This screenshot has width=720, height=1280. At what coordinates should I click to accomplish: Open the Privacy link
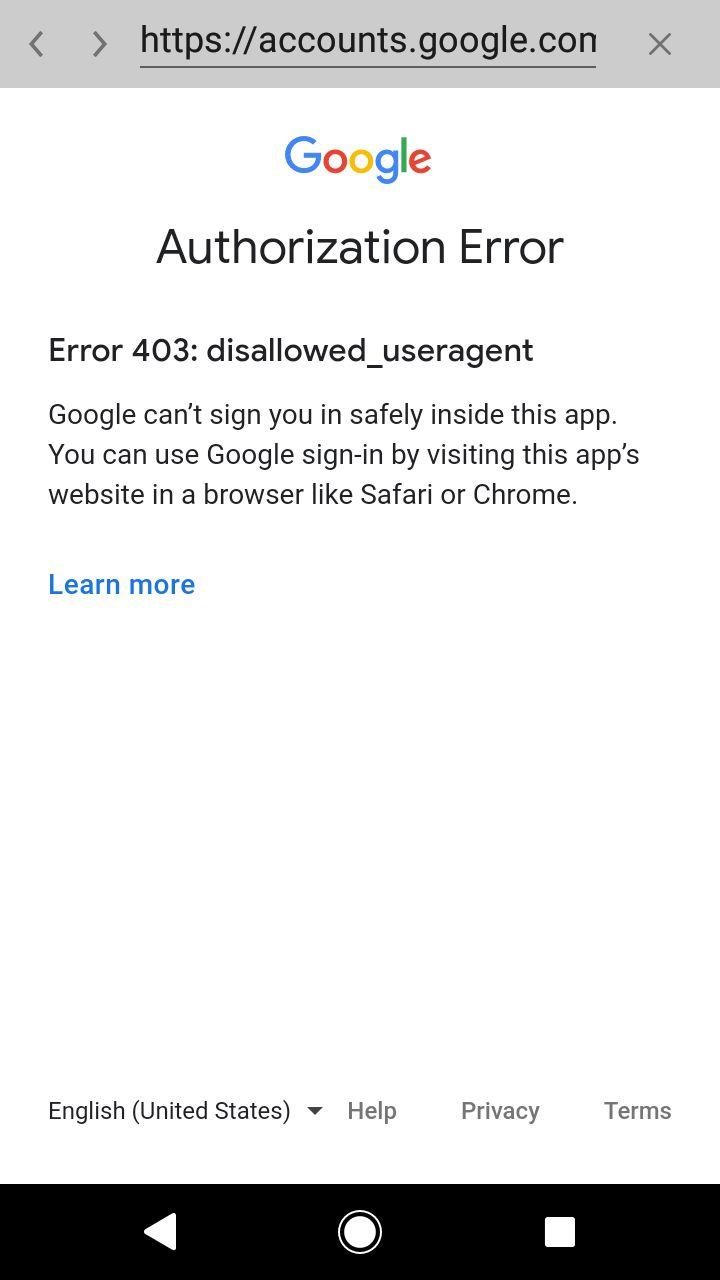(x=500, y=1110)
